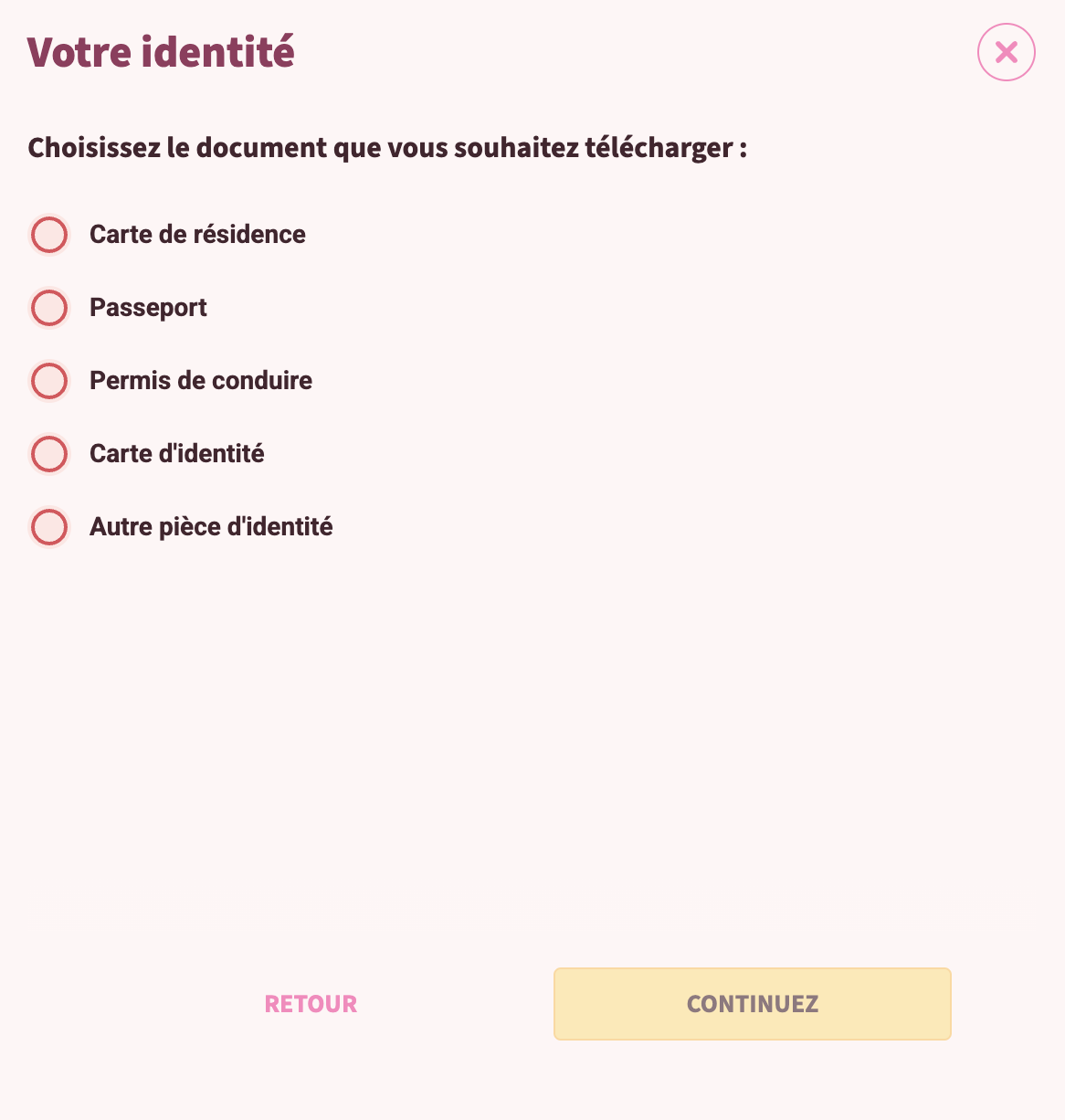
Task: Click the document choice instruction text
Action: [387, 148]
